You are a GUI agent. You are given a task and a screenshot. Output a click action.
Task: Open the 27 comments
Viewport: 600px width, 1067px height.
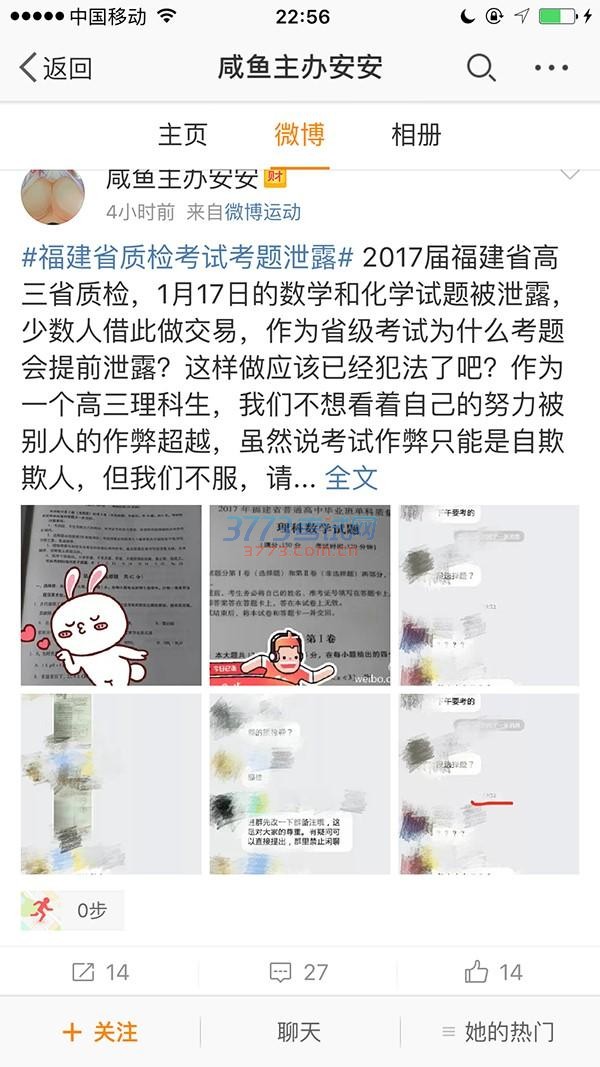point(299,971)
